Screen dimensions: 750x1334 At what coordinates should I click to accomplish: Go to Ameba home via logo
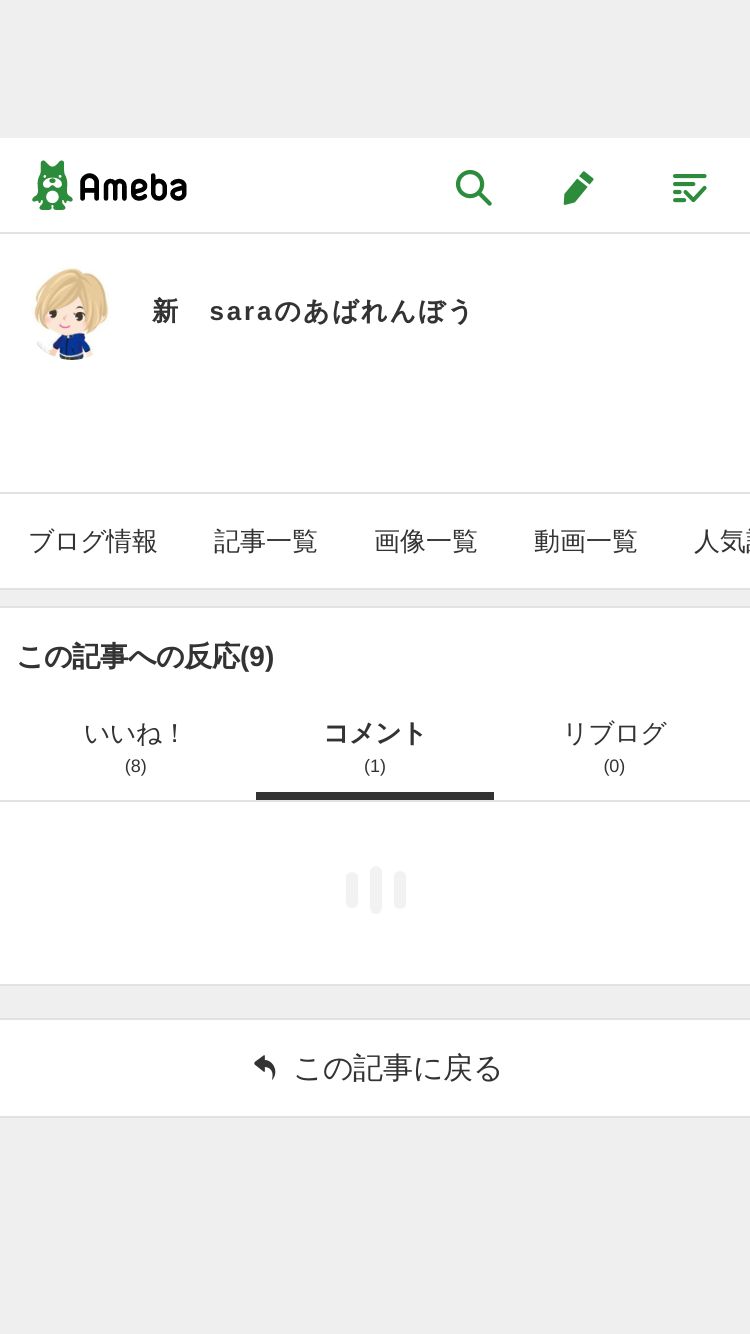coord(109,185)
